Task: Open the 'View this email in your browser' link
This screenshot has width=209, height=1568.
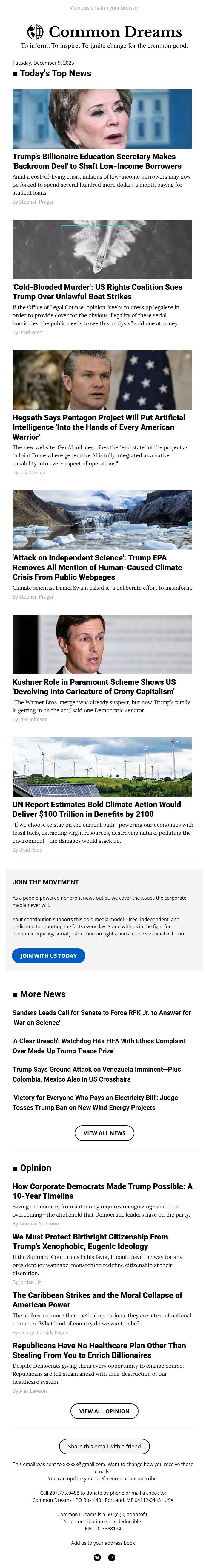Action: point(104,8)
